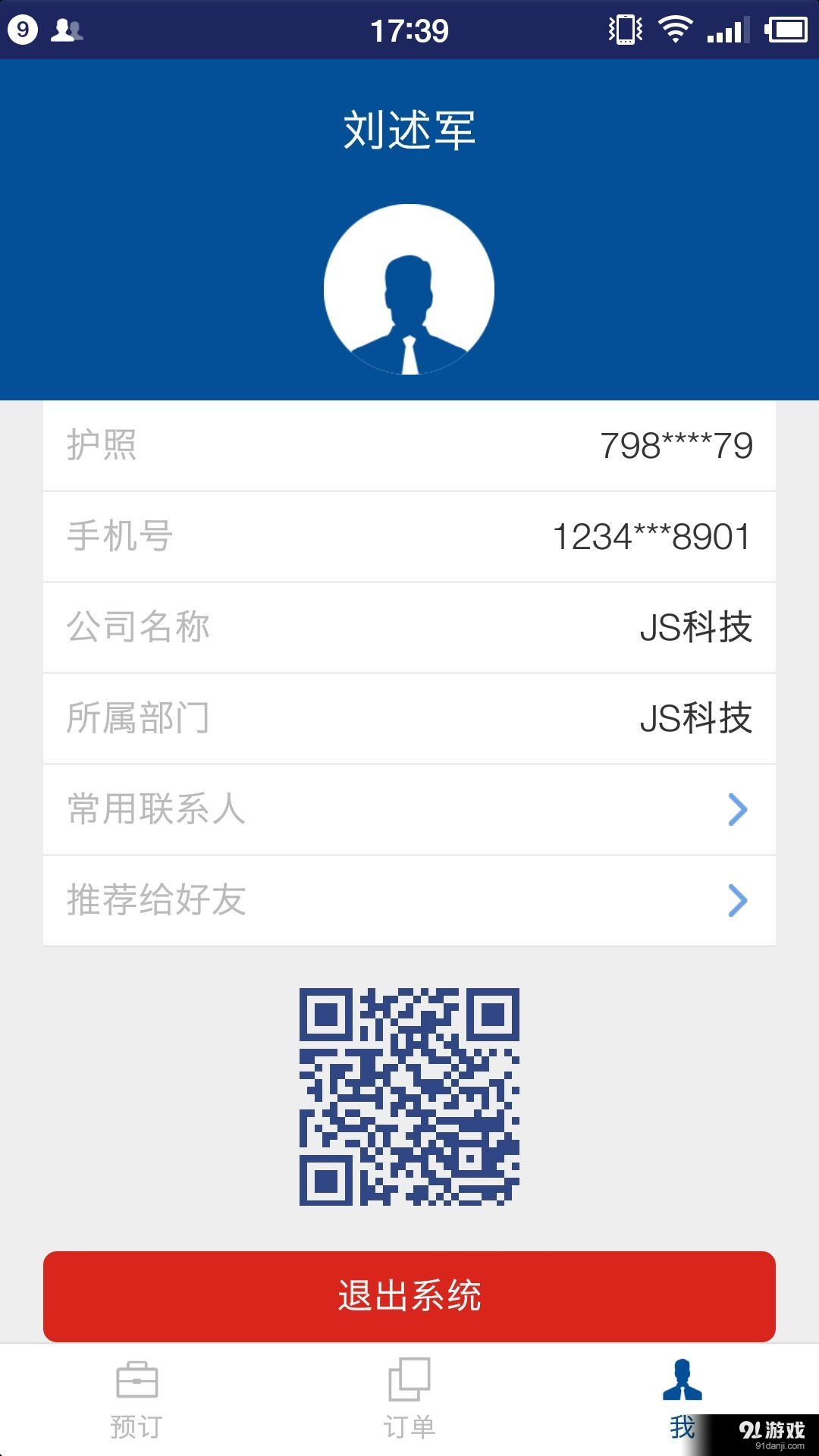The width and height of the screenshot is (819, 1456).
Task: Tap the title 刘述军 at top
Action: tap(409, 127)
